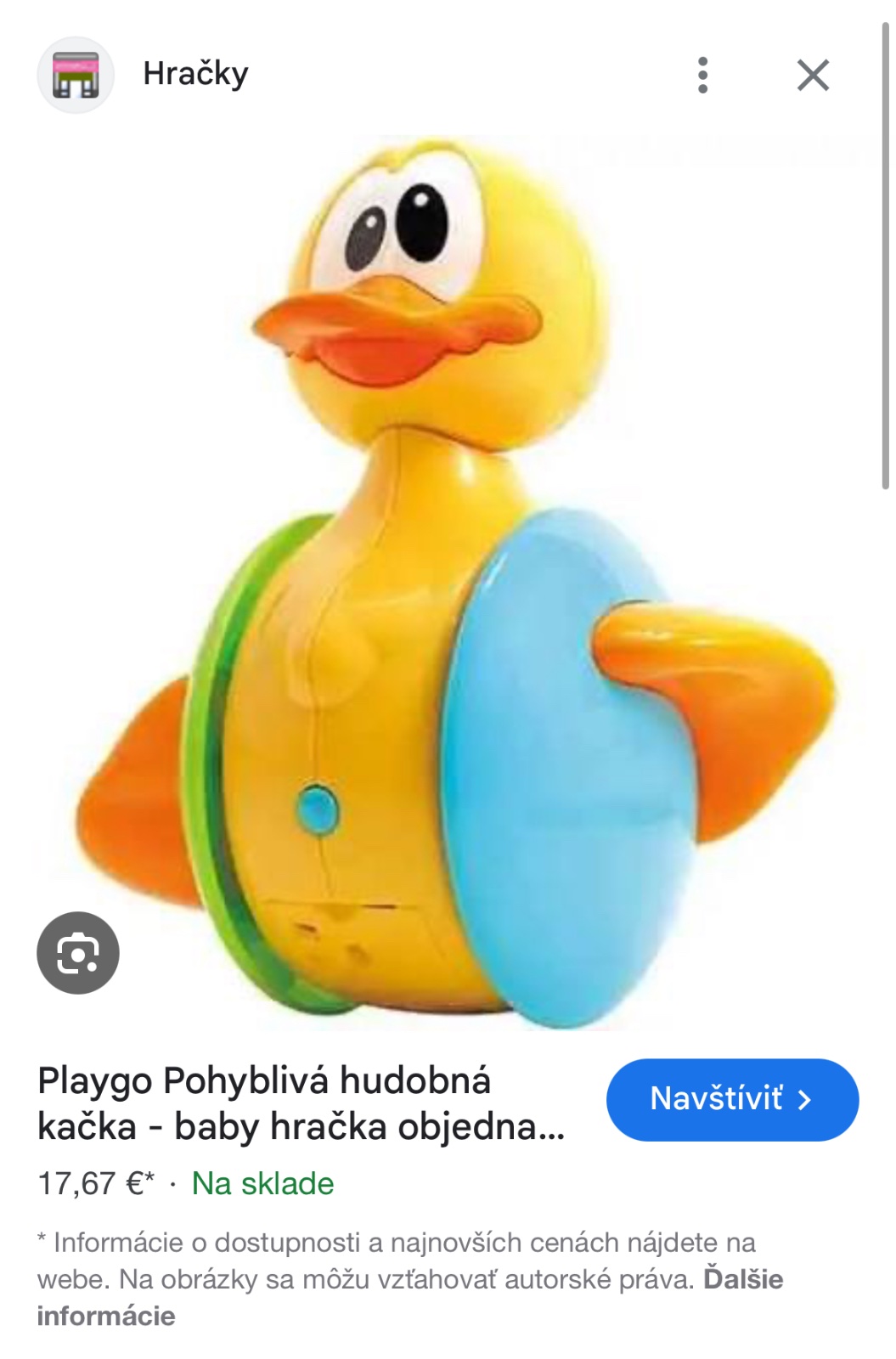896x1359 pixels.
Task: Search this image with Lens
Action: pyautogui.click(x=78, y=953)
